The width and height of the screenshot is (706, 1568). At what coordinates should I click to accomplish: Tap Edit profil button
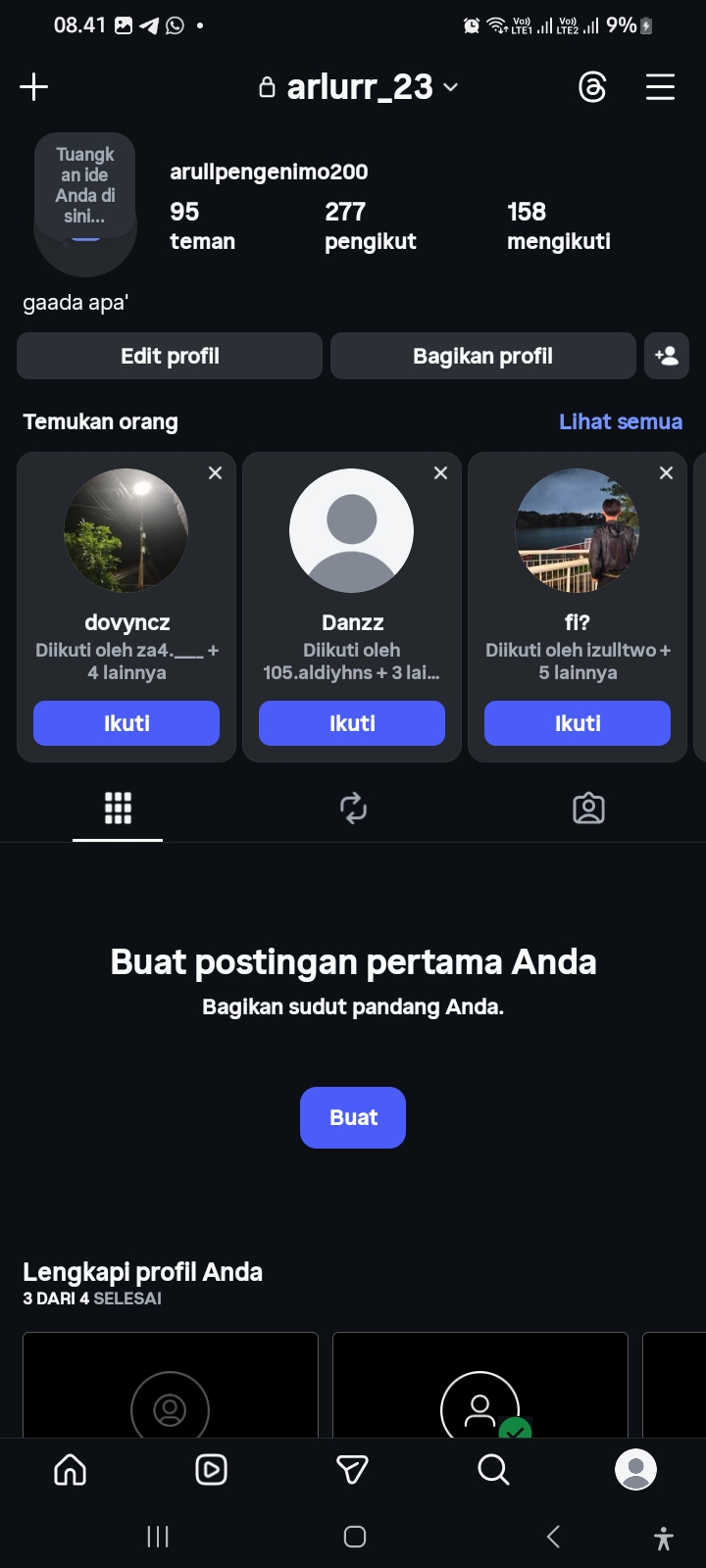(170, 356)
